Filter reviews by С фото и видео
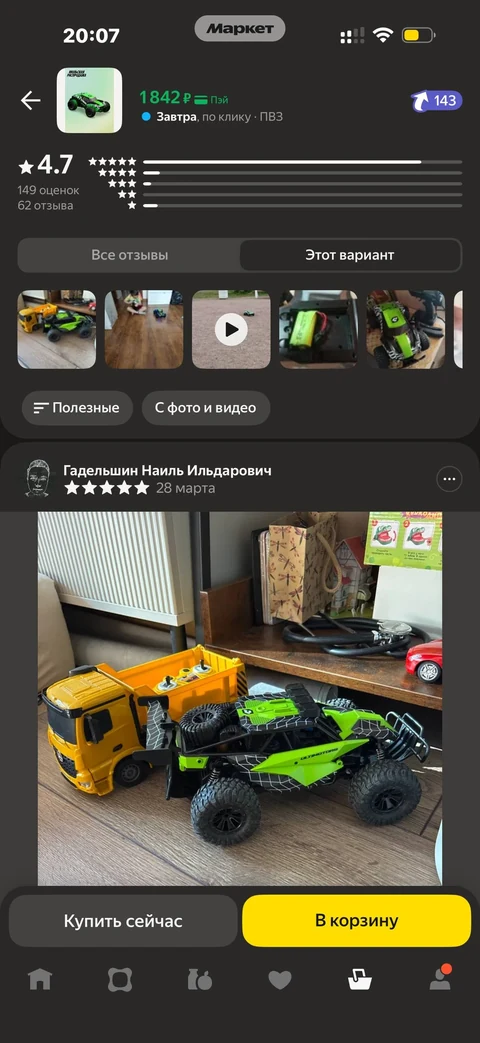Viewport: 480px width, 1043px height. click(x=205, y=408)
